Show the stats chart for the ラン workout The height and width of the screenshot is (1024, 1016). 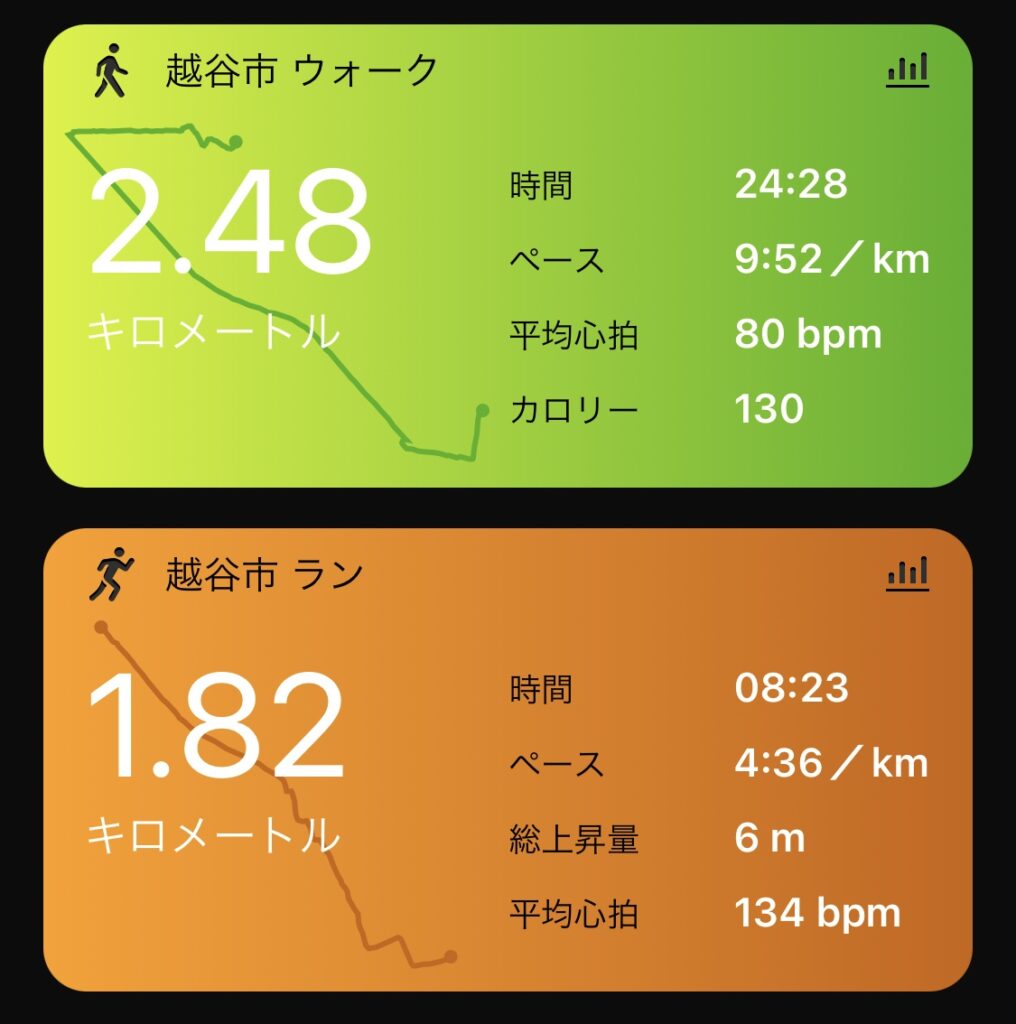[907, 574]
